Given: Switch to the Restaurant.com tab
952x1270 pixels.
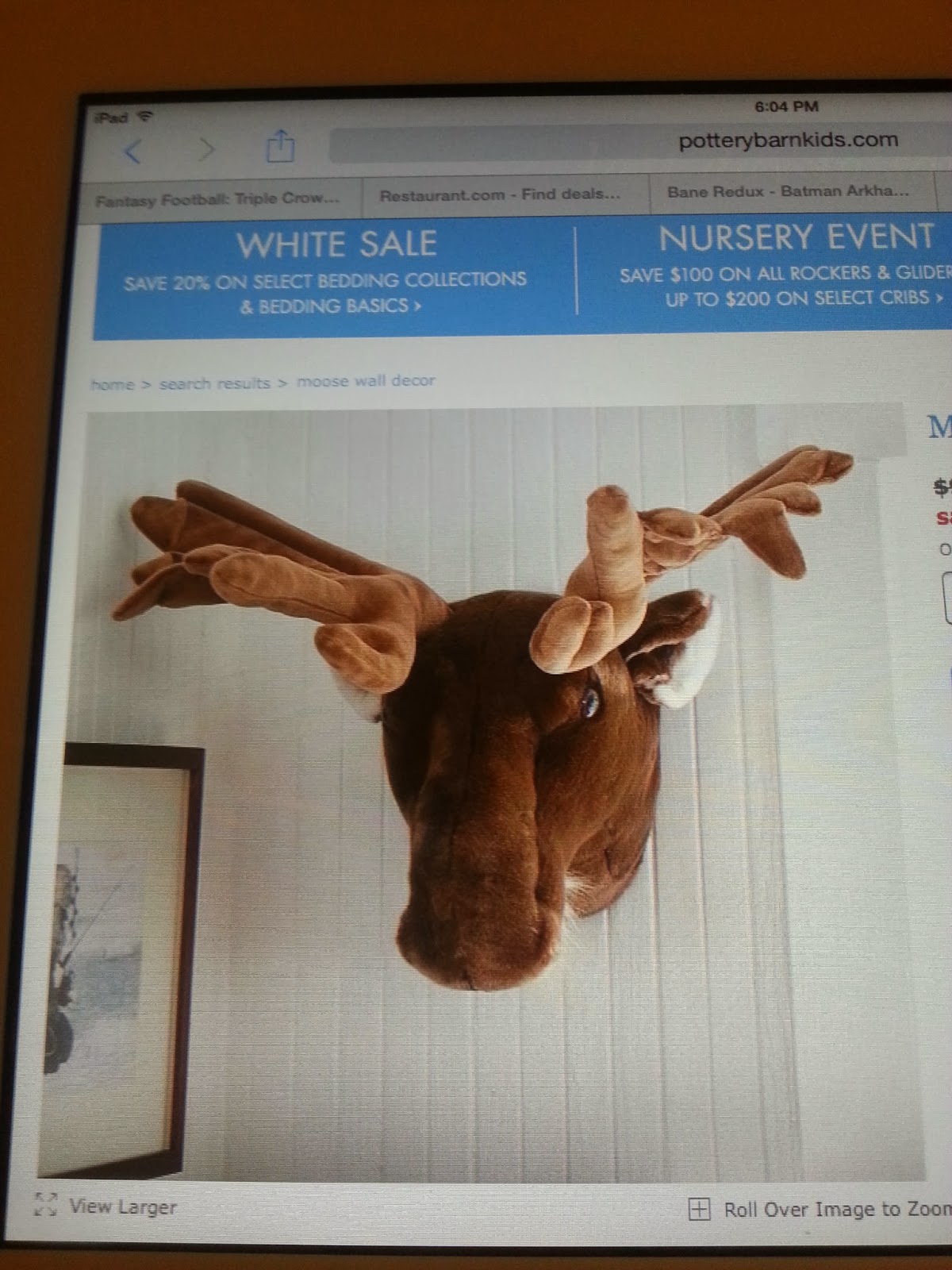Looking at the screenshot, I should click(500, 194).
